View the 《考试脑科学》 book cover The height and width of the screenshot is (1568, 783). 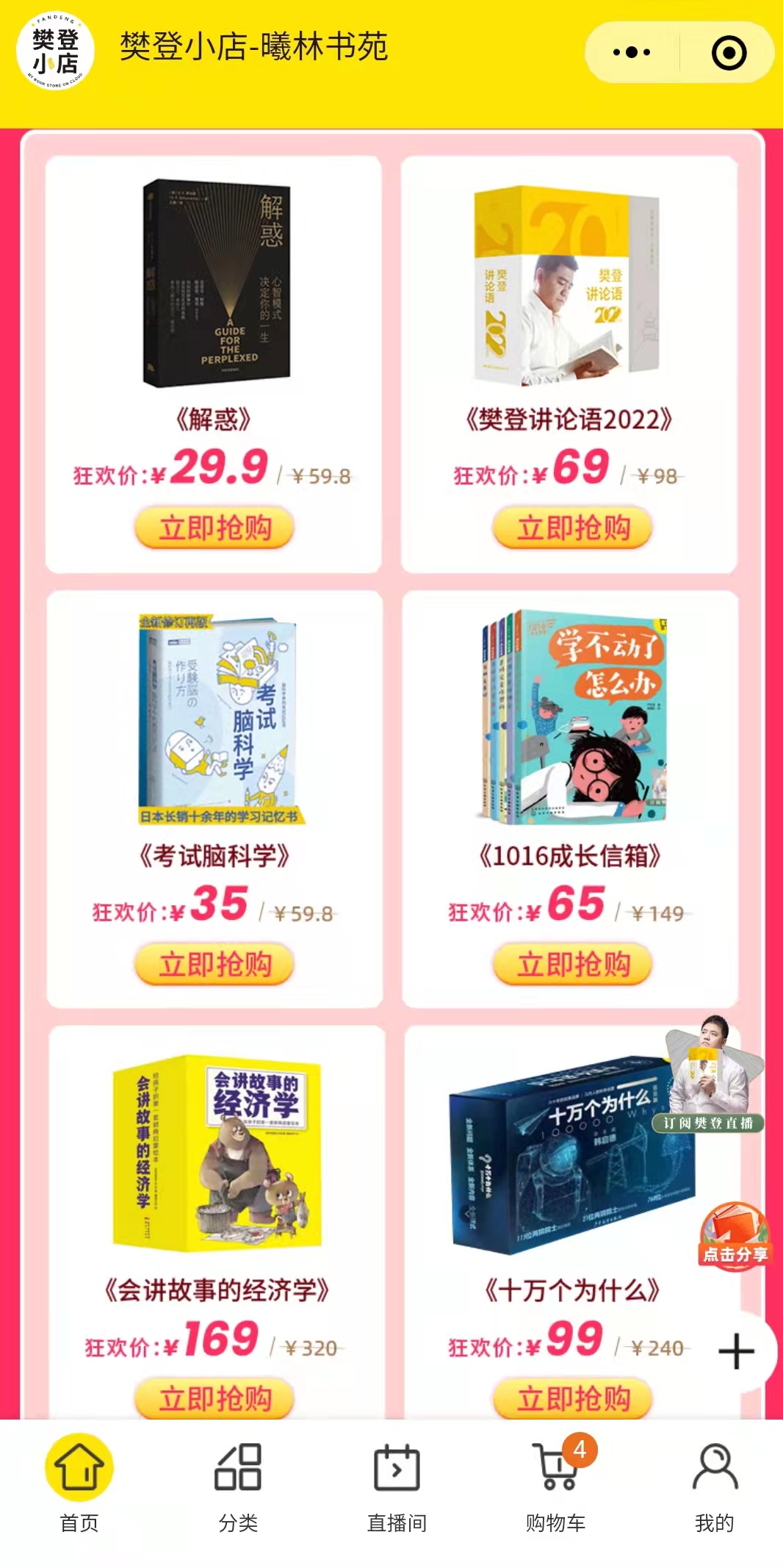(x=219, y=720)
